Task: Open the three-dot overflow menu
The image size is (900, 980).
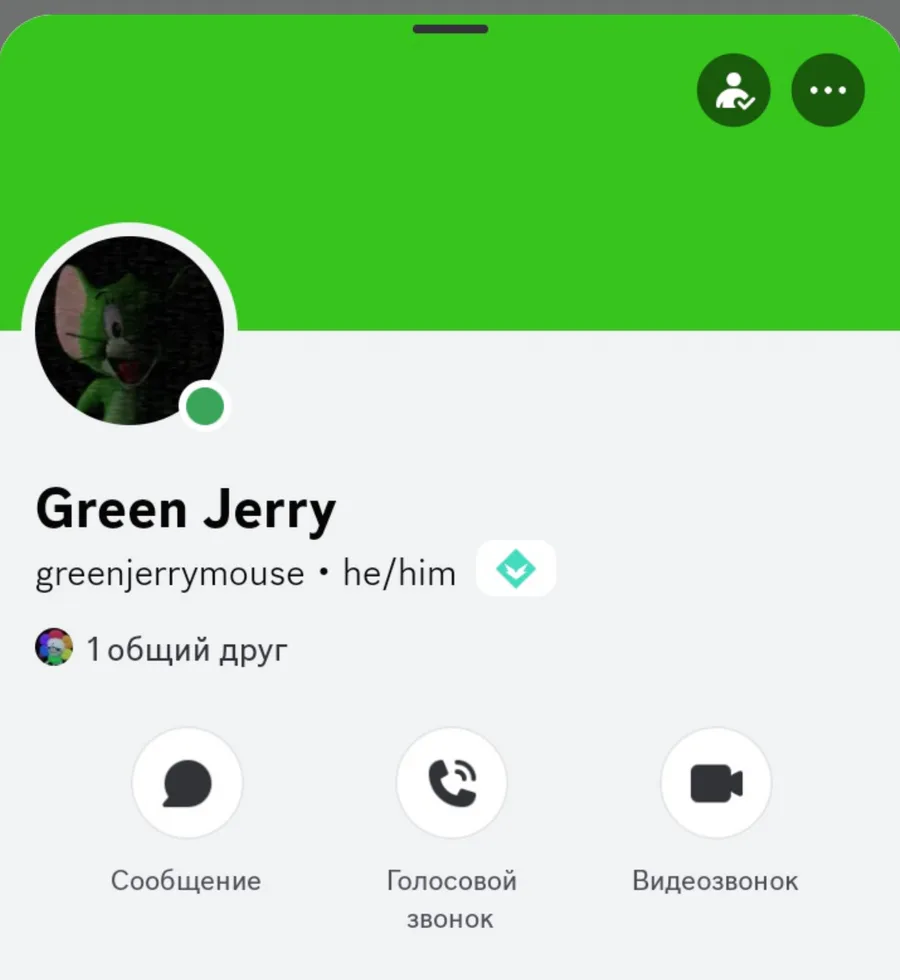Action: 827,90
